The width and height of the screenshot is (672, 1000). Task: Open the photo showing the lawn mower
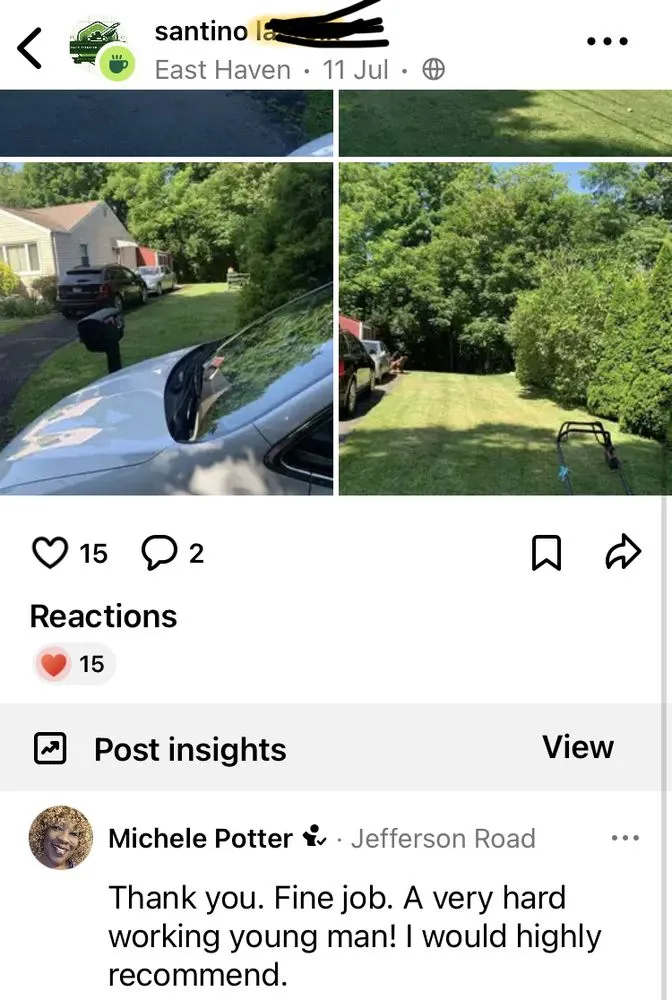click(x=505, y=328)
